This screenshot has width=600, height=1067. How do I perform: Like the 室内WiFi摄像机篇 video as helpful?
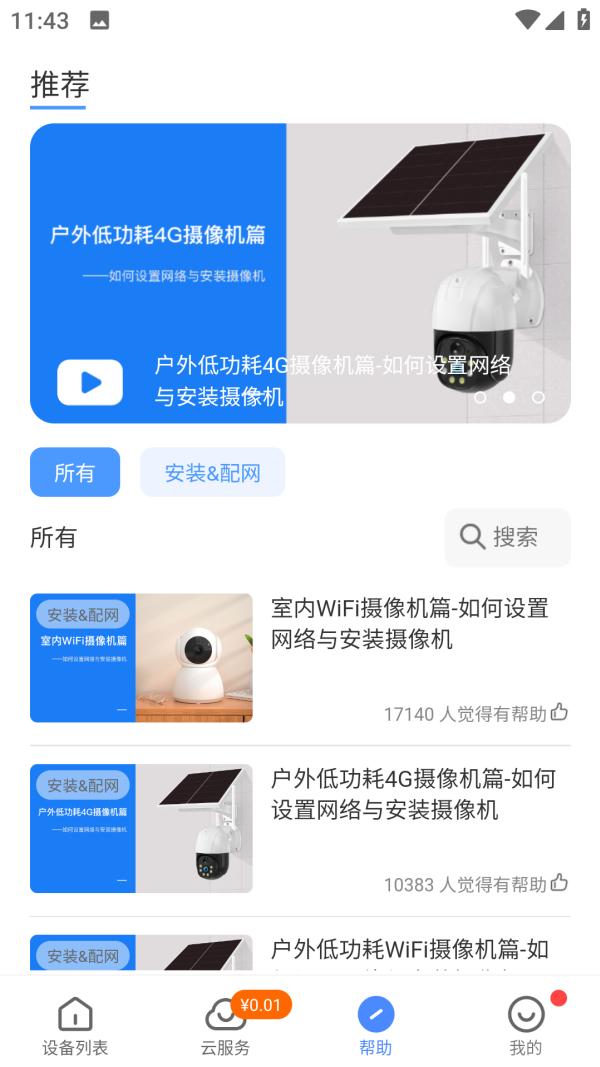tap(559, 712)
